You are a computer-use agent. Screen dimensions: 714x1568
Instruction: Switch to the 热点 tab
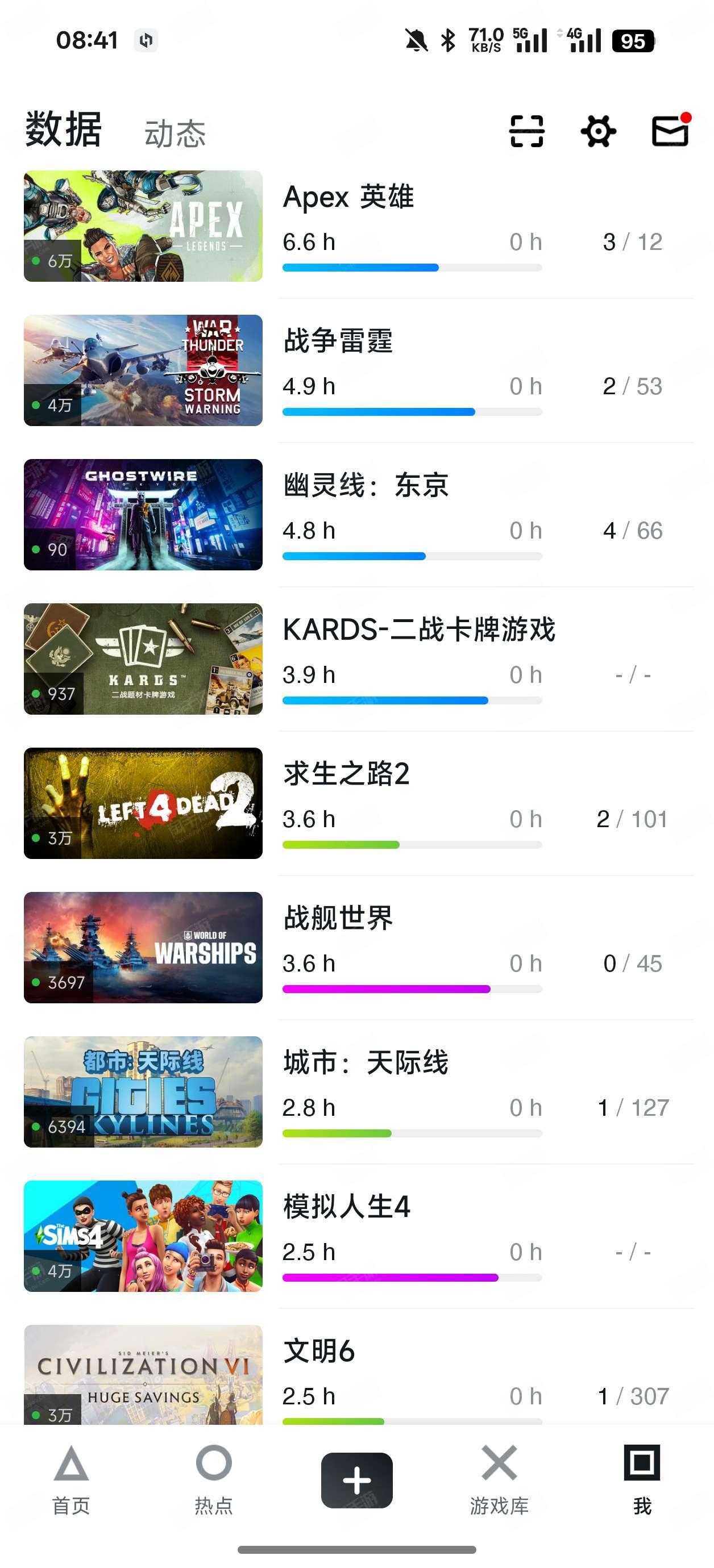coord(214,1479)
